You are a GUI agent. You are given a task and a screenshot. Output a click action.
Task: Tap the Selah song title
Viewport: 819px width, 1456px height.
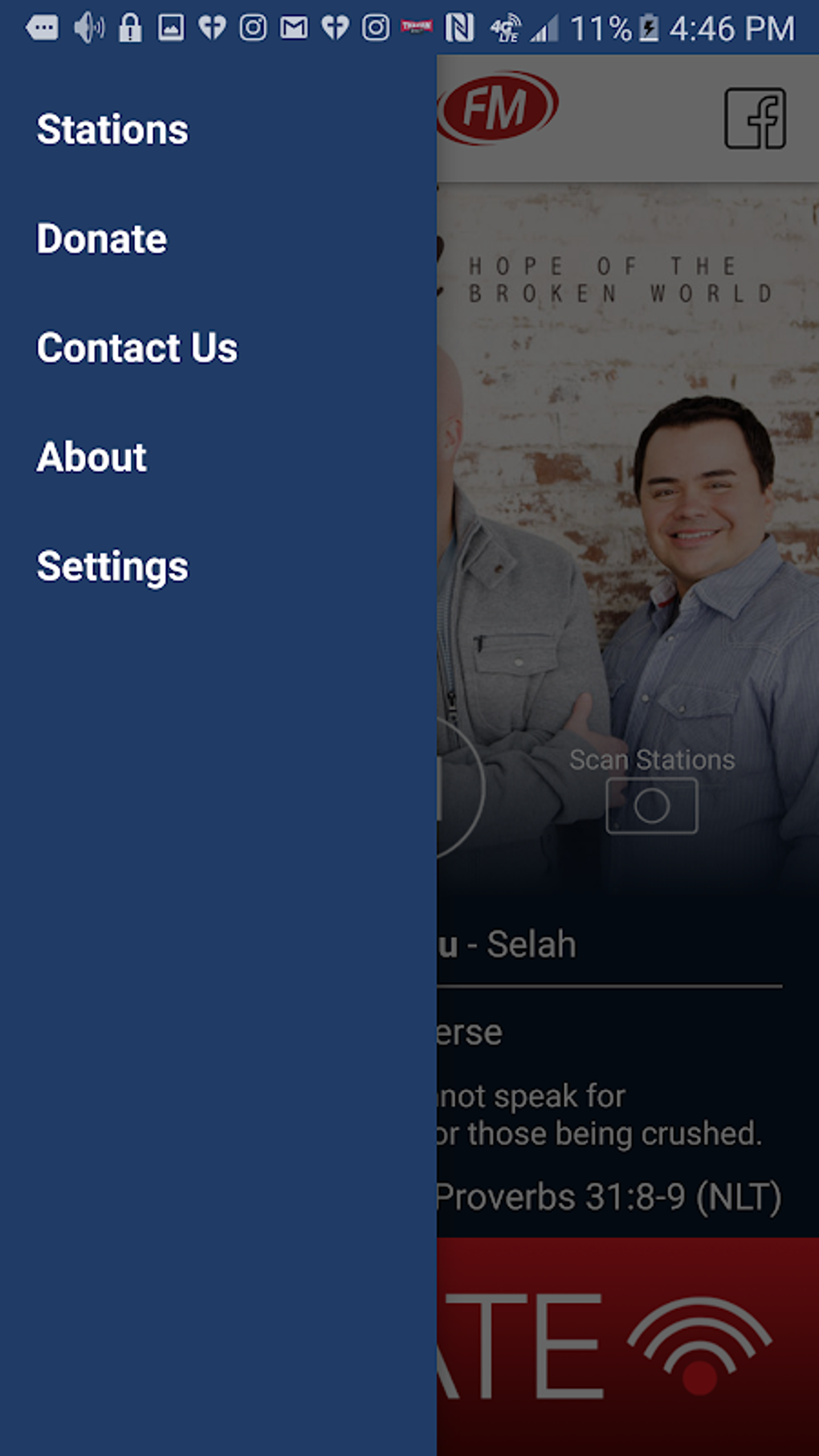tap(530, 944)
